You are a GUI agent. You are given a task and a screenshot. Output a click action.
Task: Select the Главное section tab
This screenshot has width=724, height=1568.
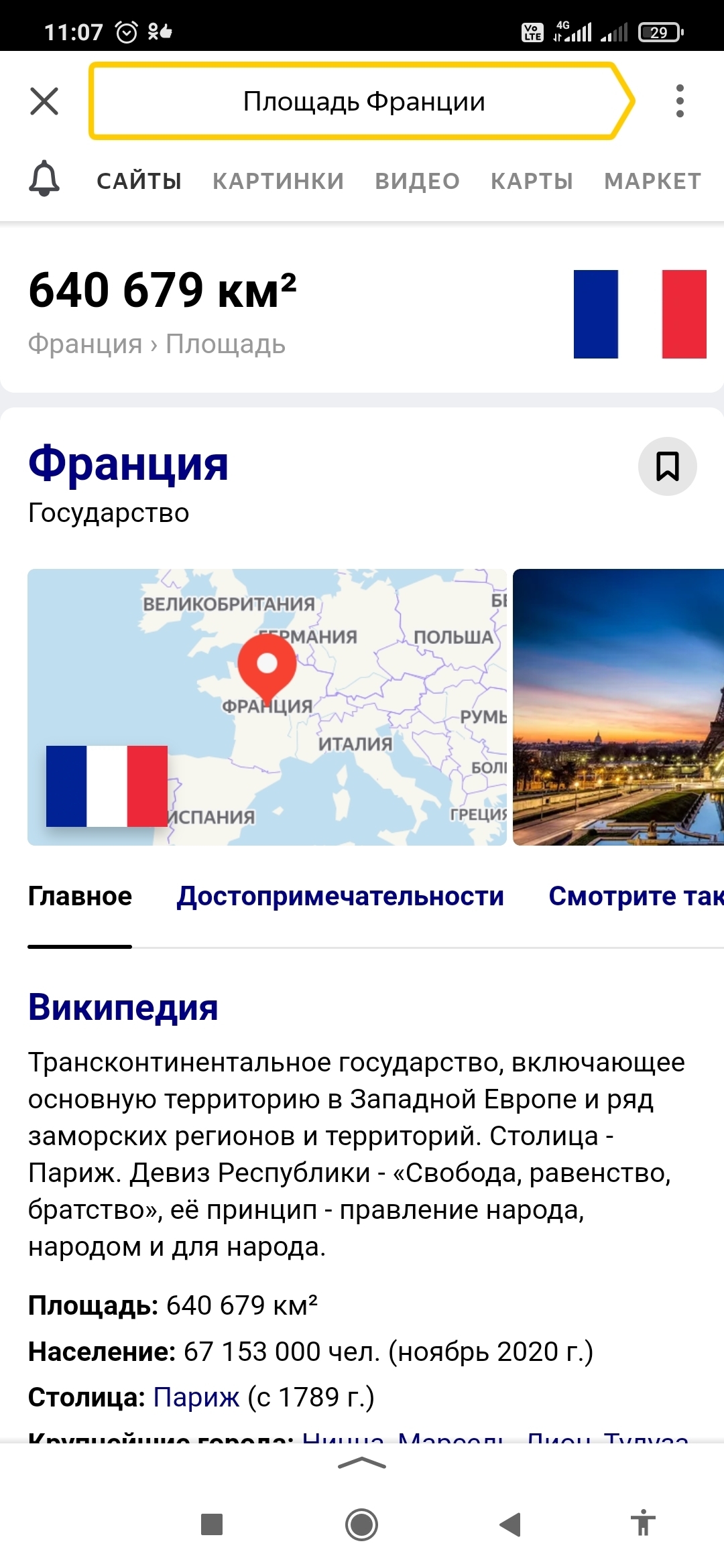point(80,896)
